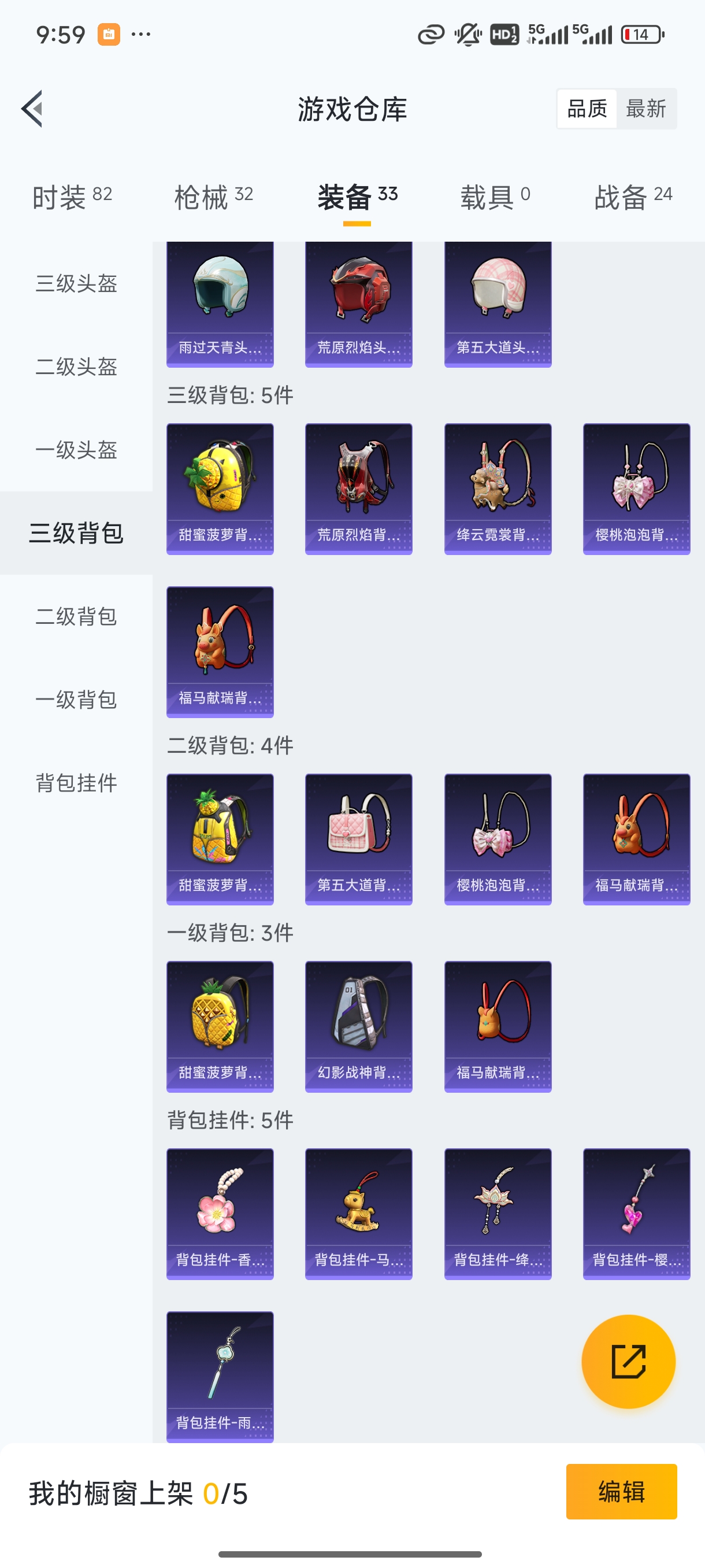Open the 背包挂件-马 pendant item
This screenshot has height=1568, width=705.
[x=358, y=1214]
